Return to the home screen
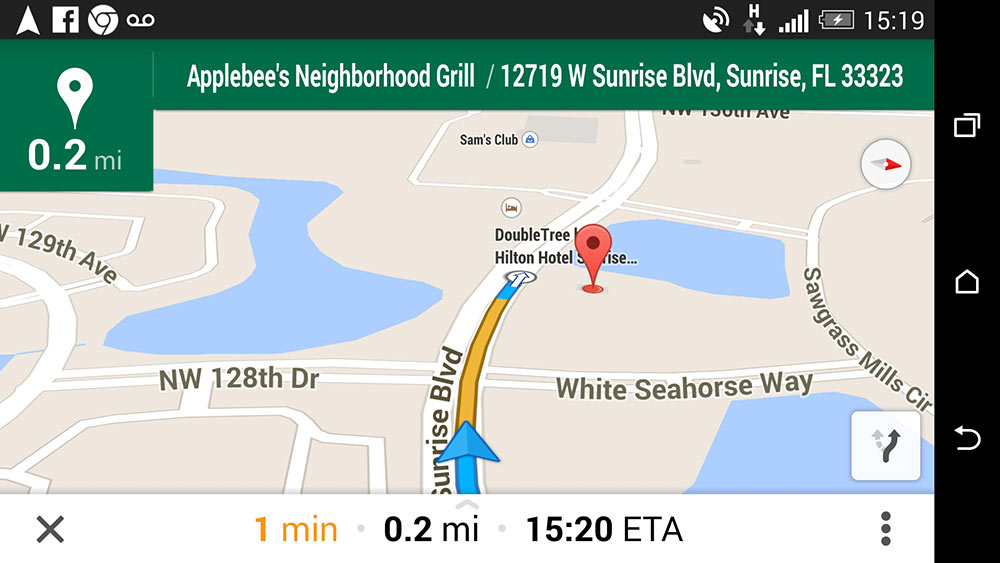Screen dimensions: 1000x563 pyautogui.click(x=967, y=282)
